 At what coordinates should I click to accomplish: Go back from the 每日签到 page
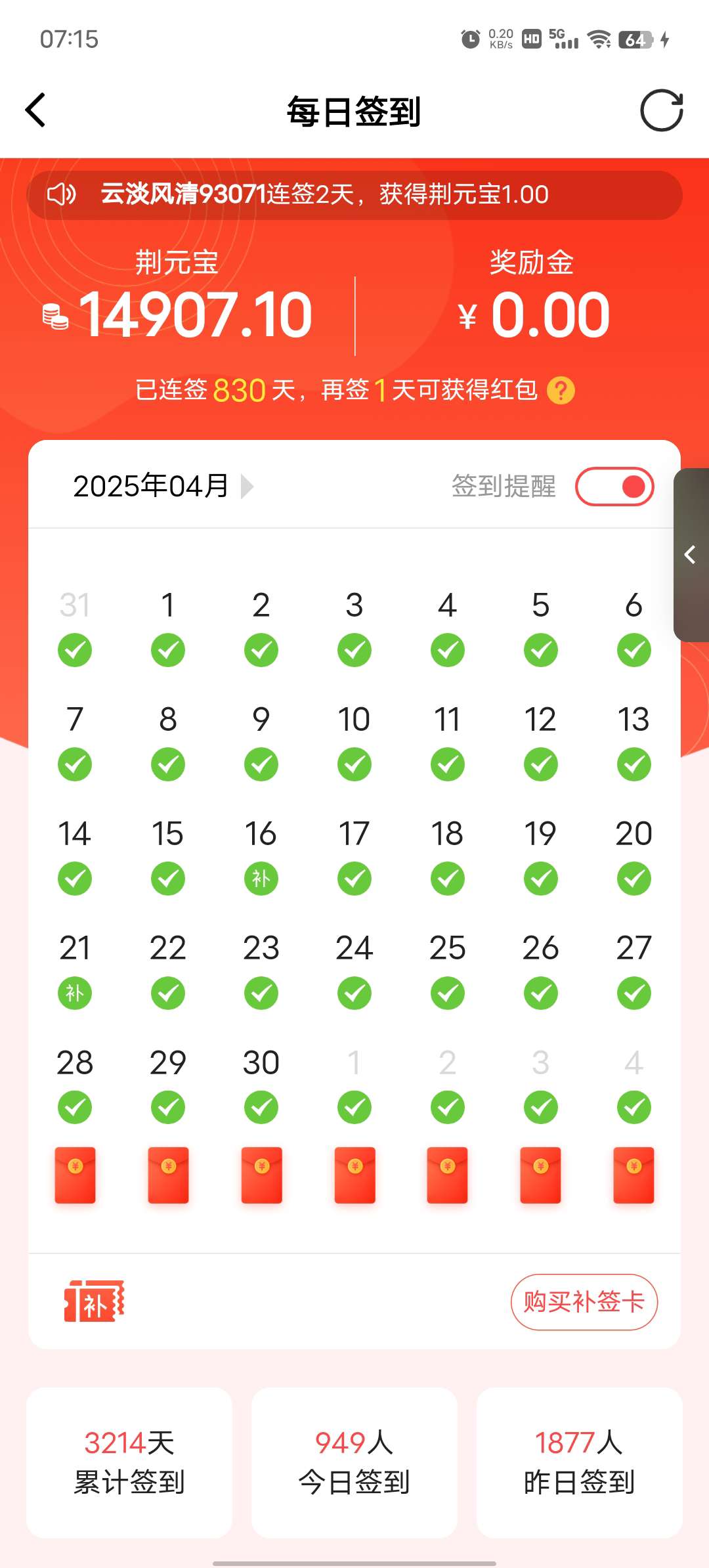pos(36,110)
